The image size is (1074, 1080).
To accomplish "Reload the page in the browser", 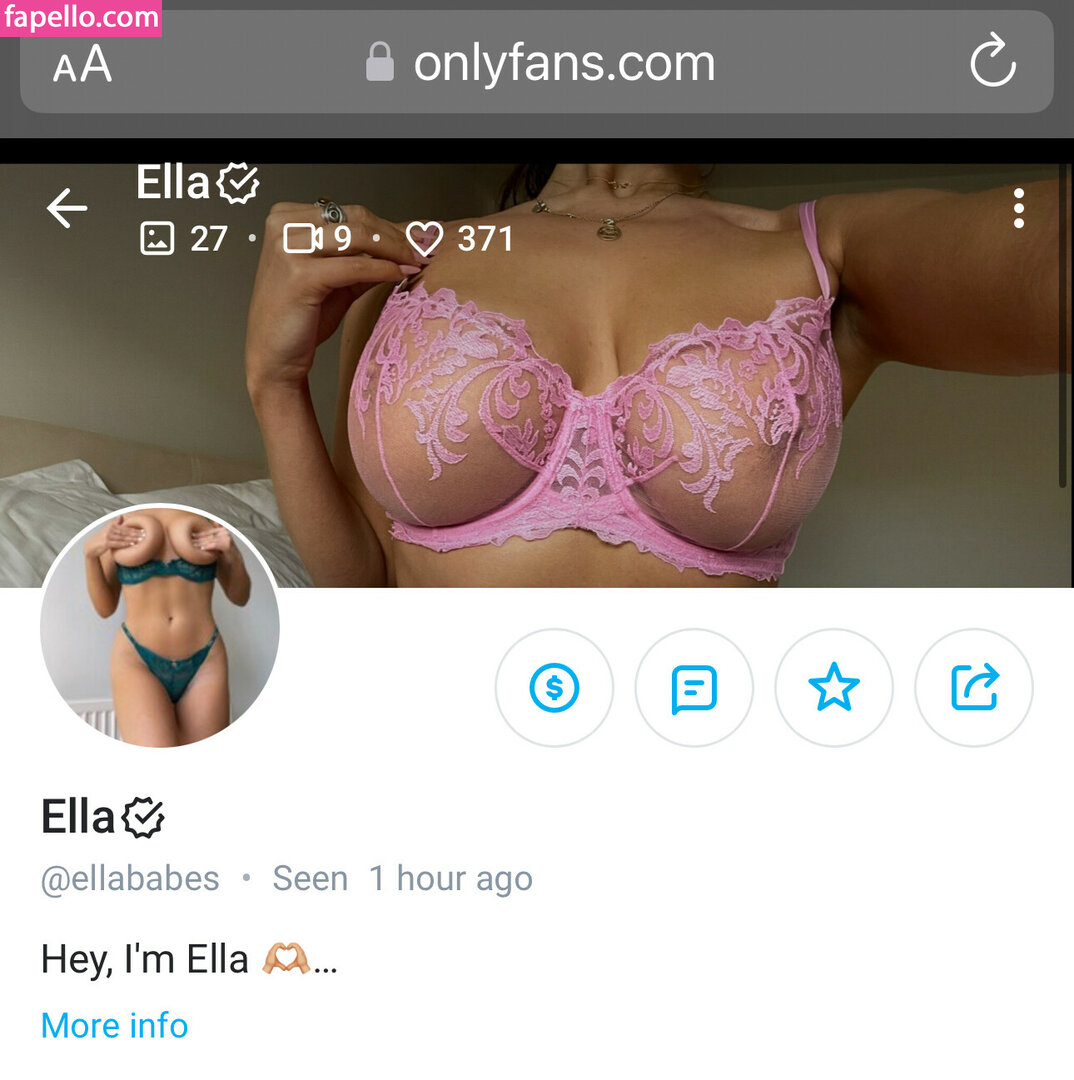I will 992,63.
